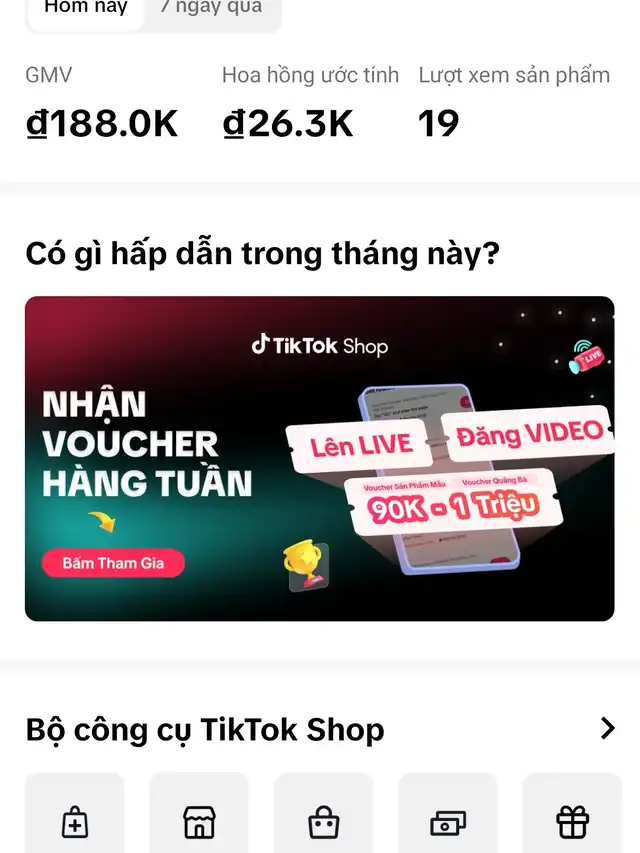Open the cash earnings tool icon
The height and width of the screenshot is (853, 640).
coord(447,821)
